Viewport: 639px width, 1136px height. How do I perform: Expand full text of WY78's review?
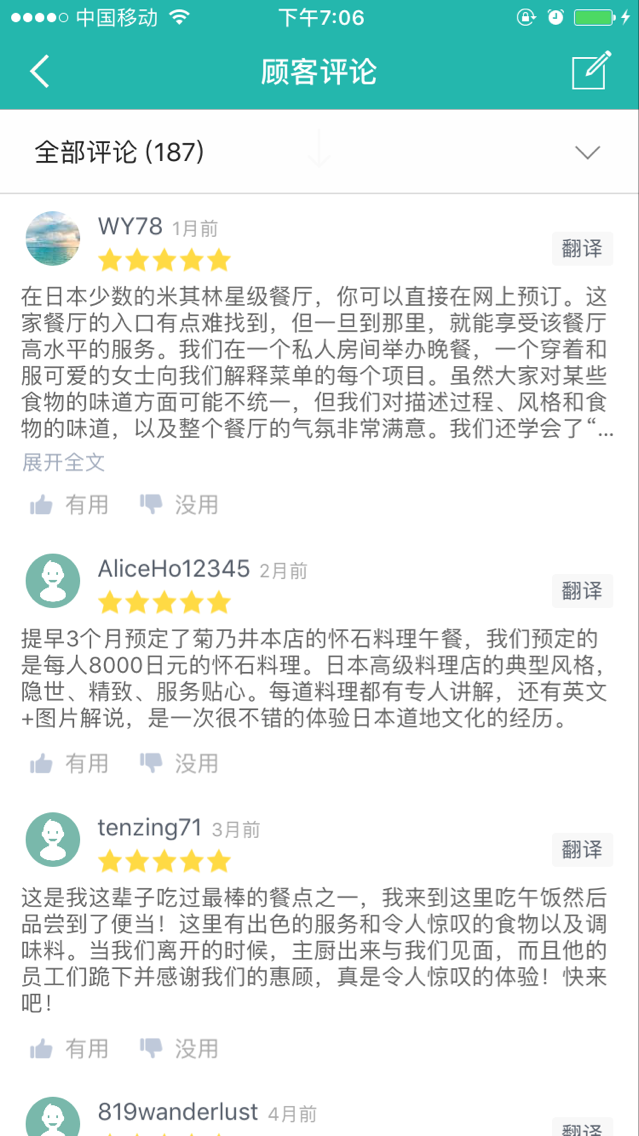pos(63,462)
